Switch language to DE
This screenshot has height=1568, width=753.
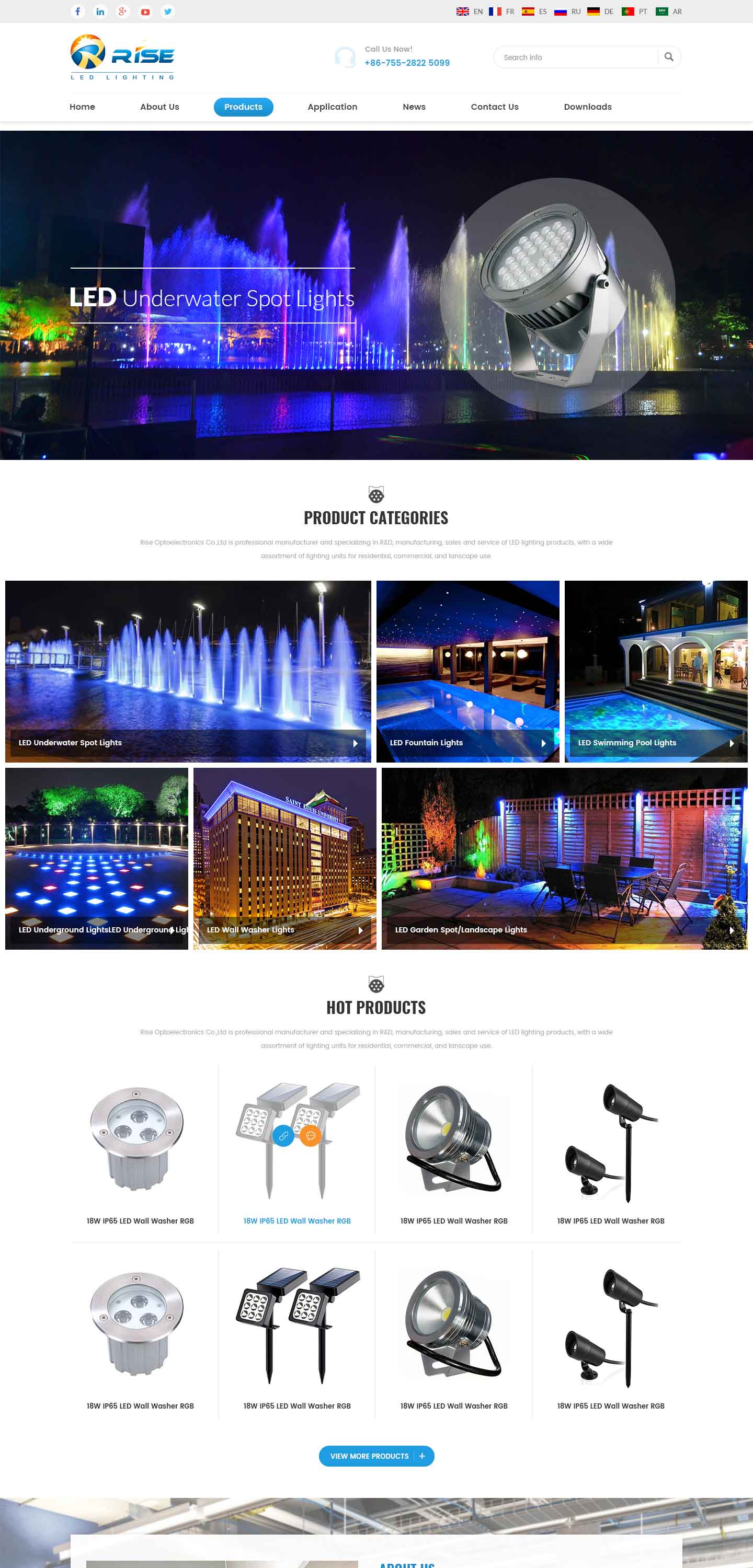pos(600,11)
